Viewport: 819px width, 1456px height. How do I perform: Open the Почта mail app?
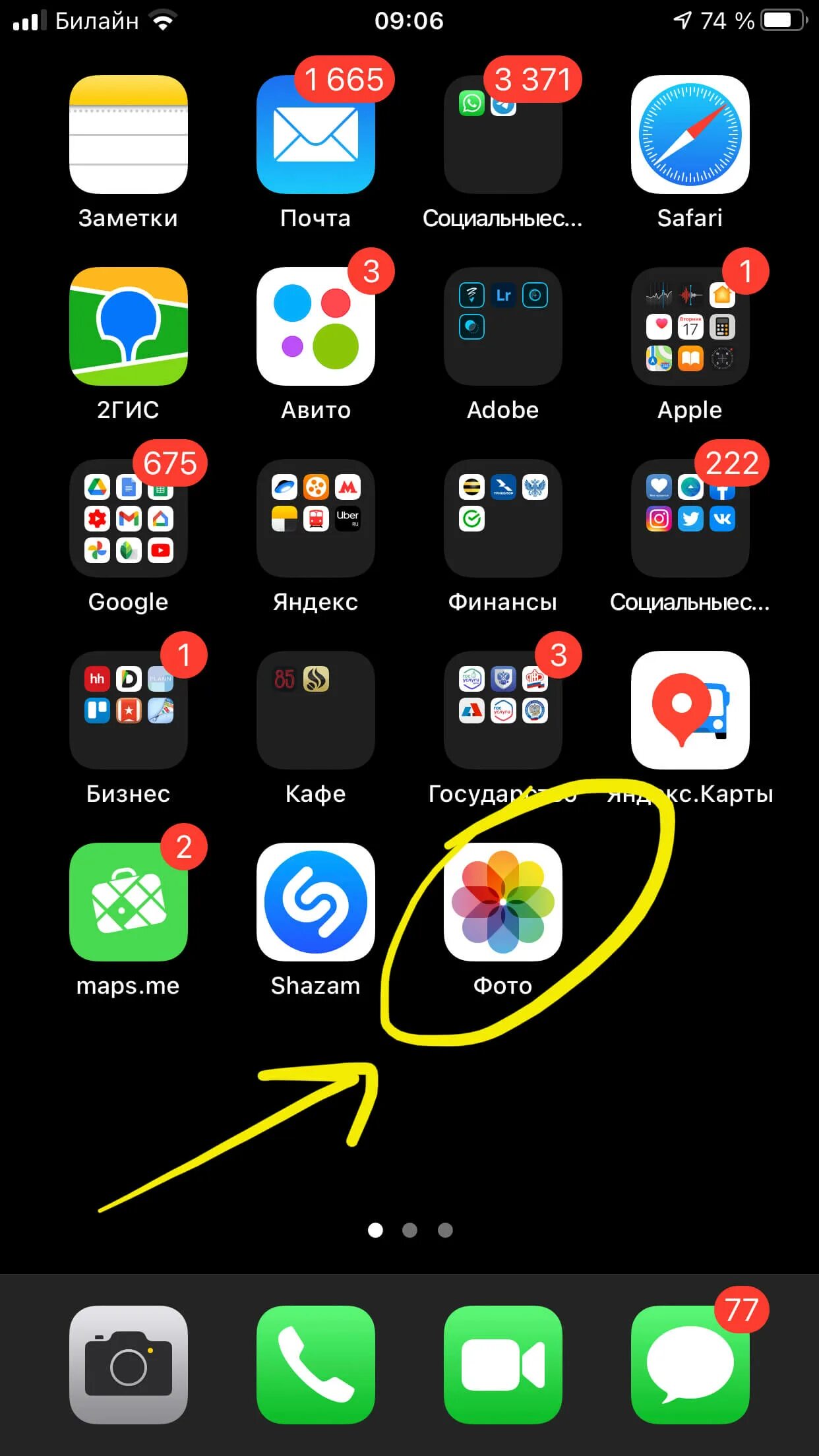[x=315, y=135]
